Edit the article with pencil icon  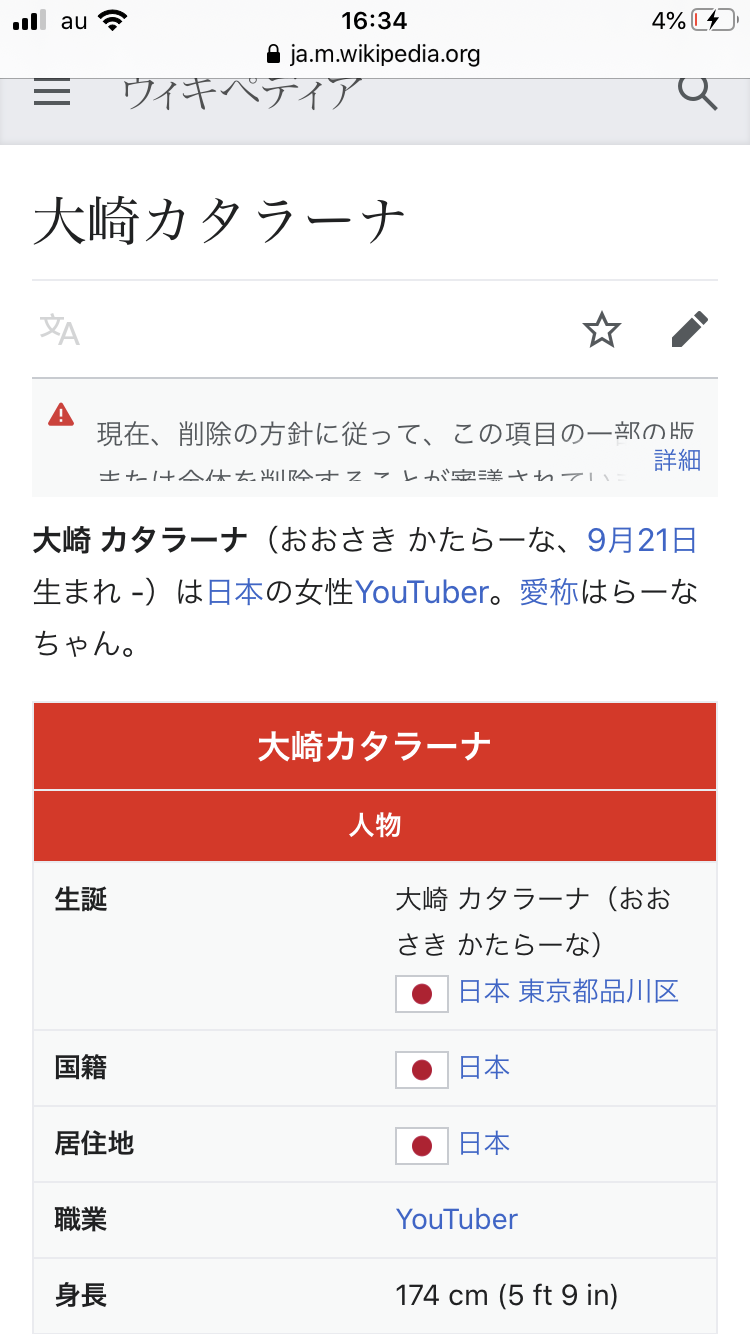pos(689,329)
